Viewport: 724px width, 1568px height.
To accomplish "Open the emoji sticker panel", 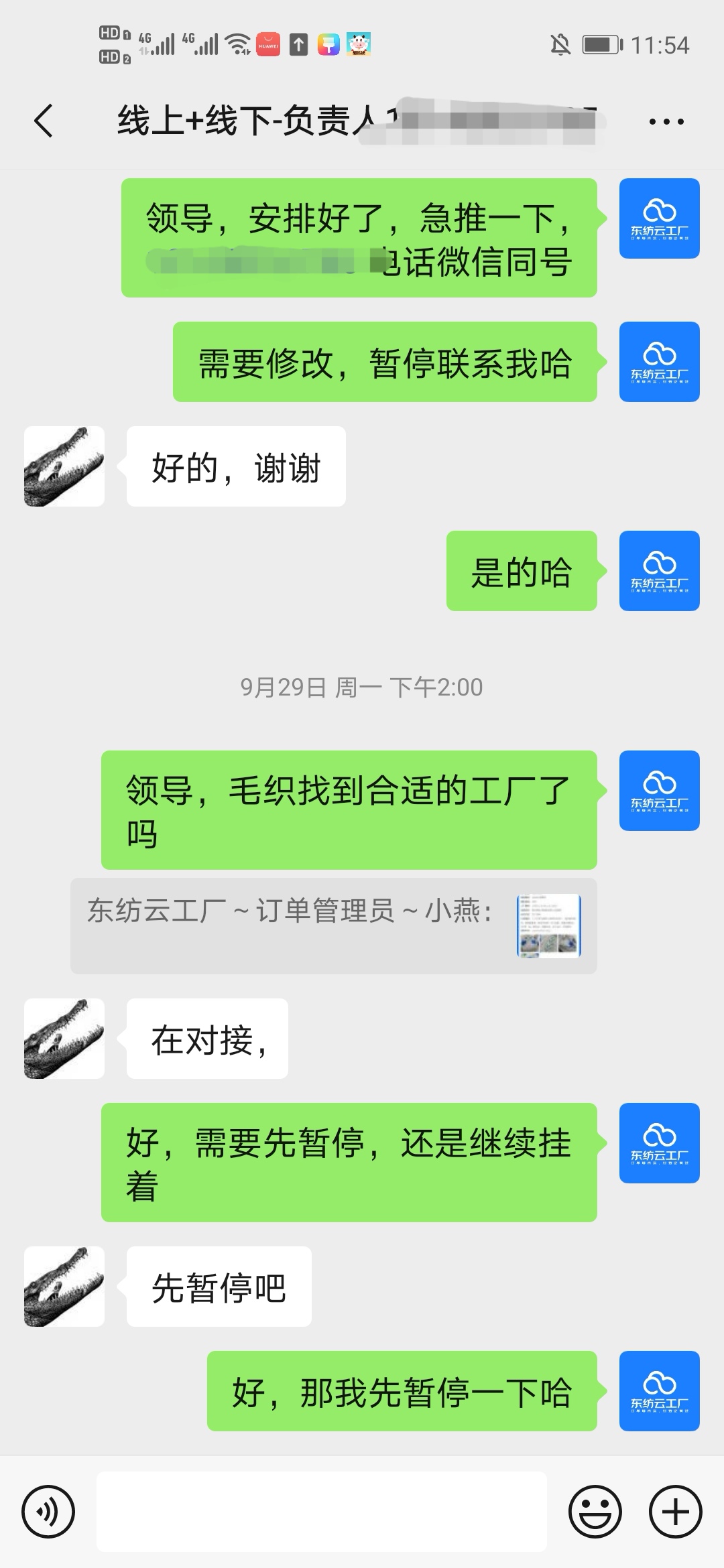I will click(x=595, y=1512).
